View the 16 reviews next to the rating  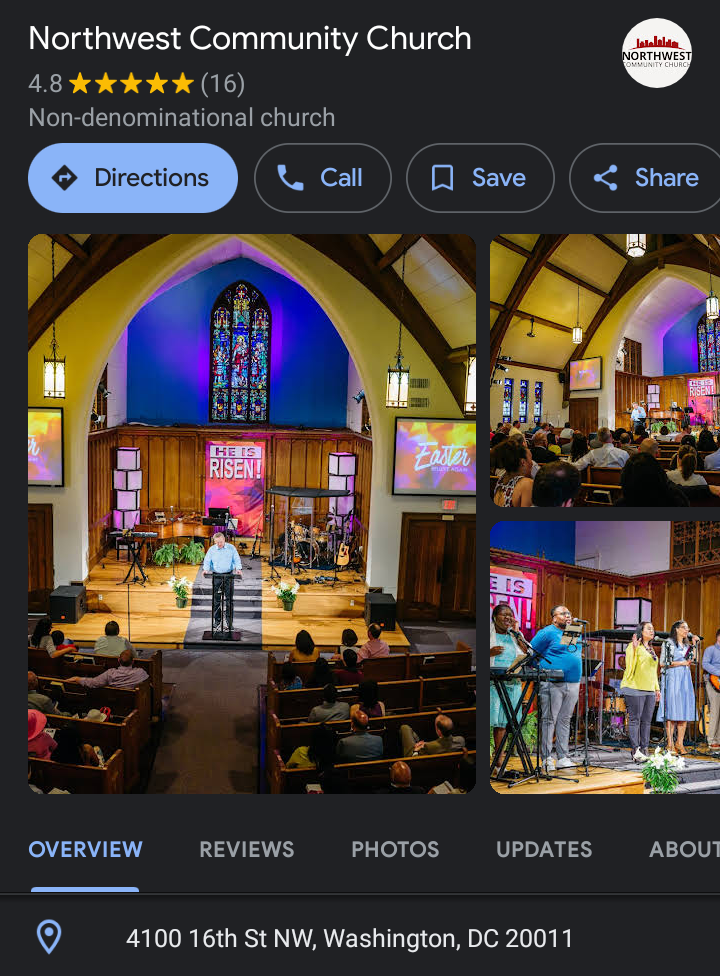tap(222, 83)
